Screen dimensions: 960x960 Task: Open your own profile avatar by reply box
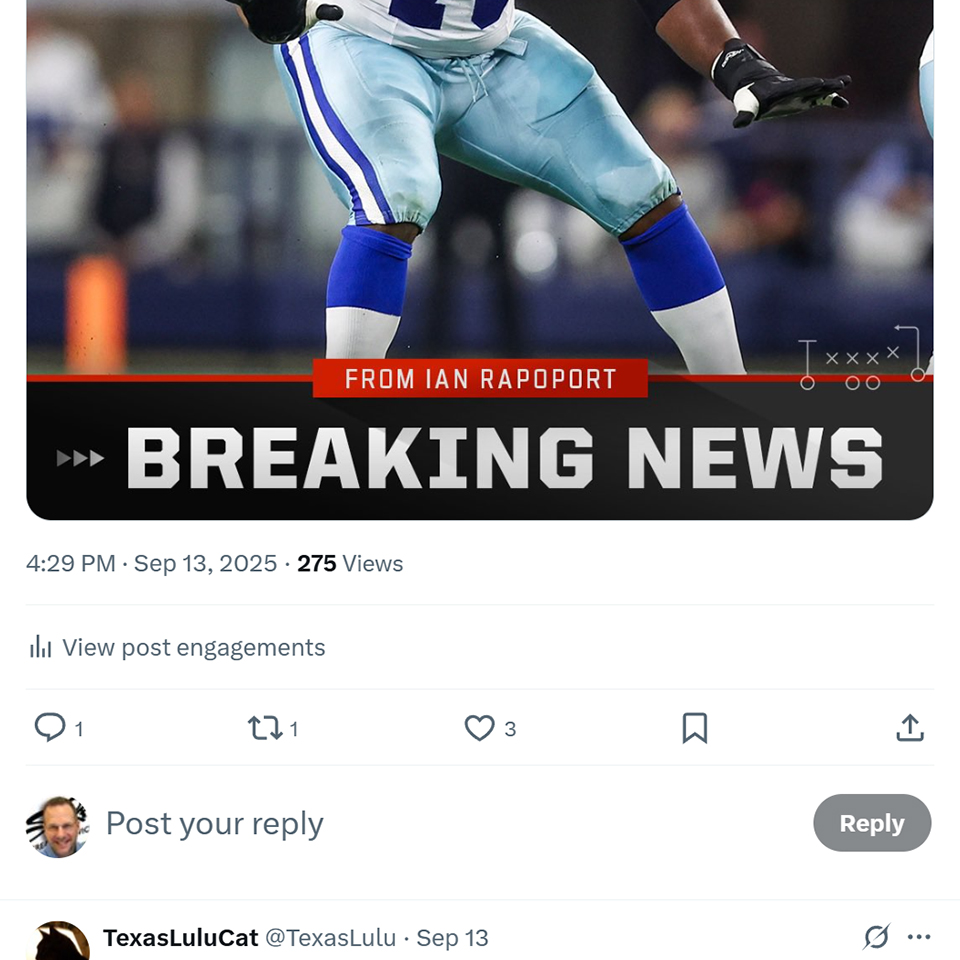click(x=58, y=826)
